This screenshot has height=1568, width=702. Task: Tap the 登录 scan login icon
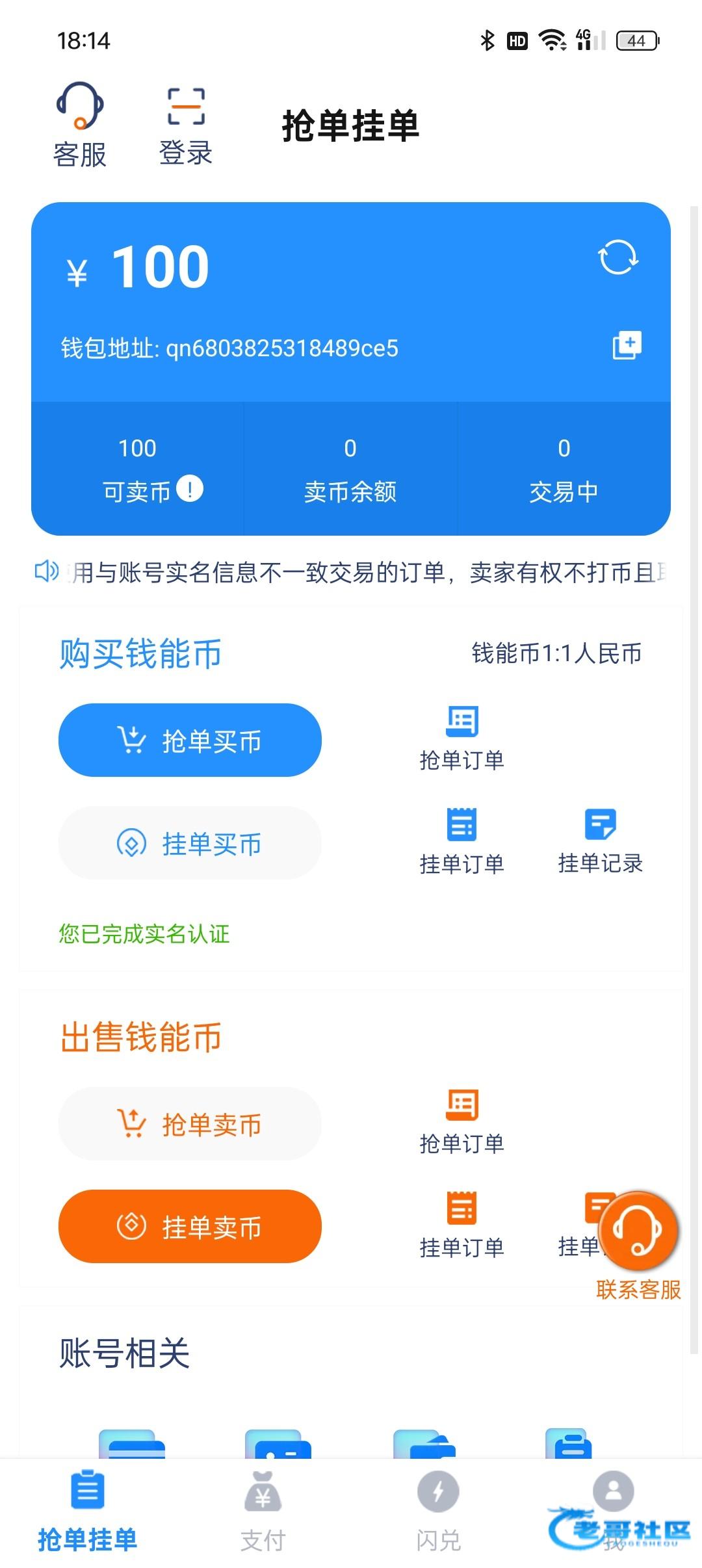186,125
